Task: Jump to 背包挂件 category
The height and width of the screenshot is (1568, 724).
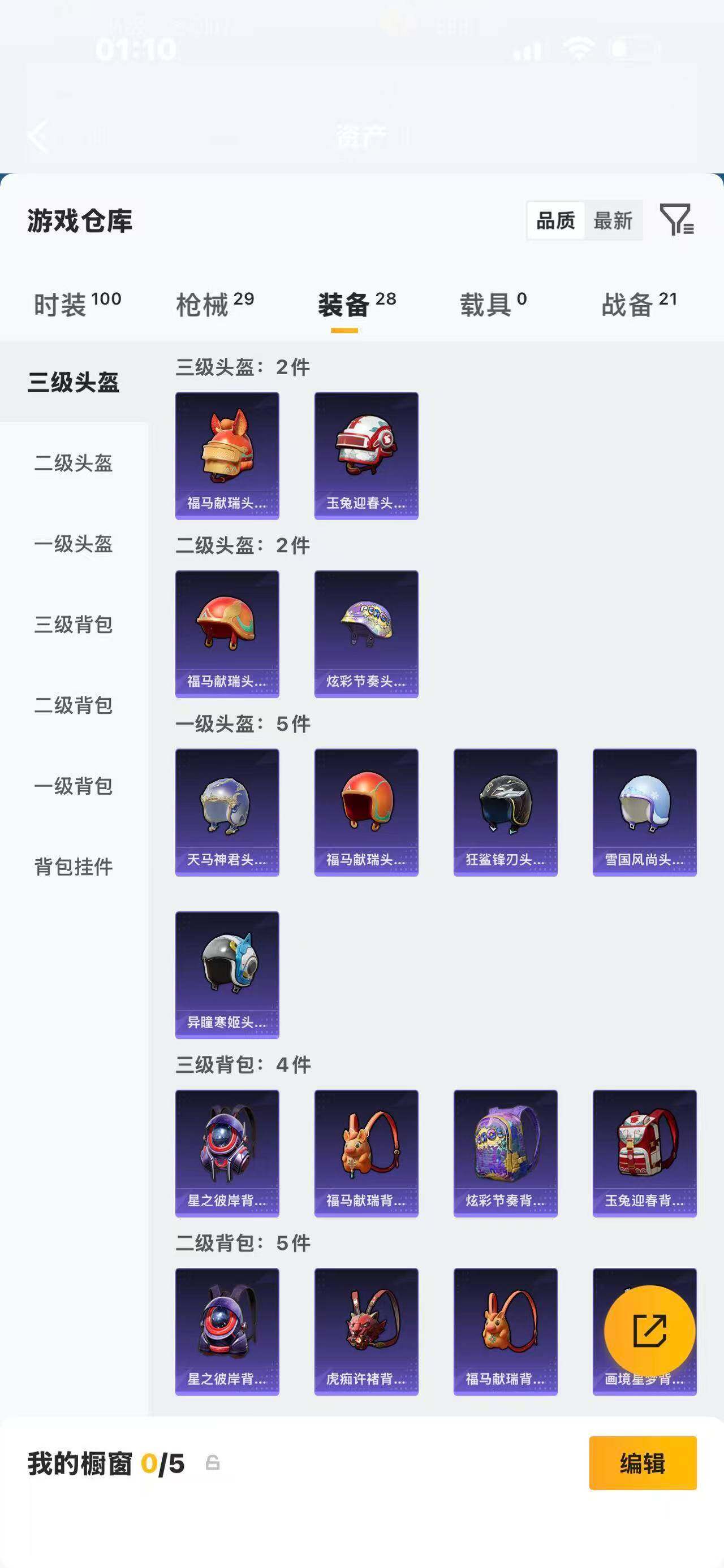Action: (74, 867)
